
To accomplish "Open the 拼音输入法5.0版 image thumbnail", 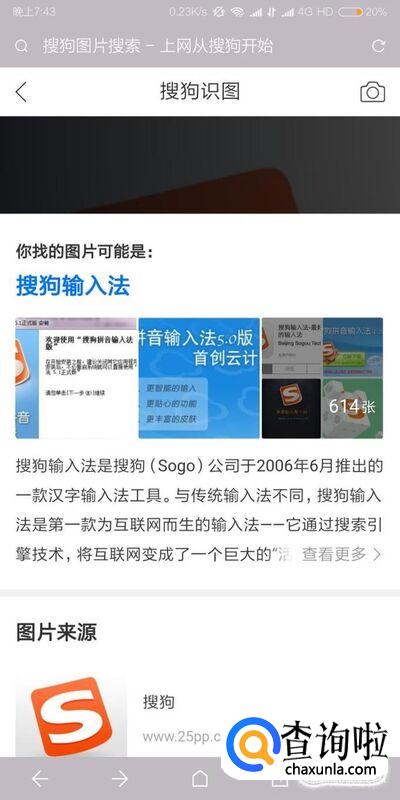I will coord(199,378).
